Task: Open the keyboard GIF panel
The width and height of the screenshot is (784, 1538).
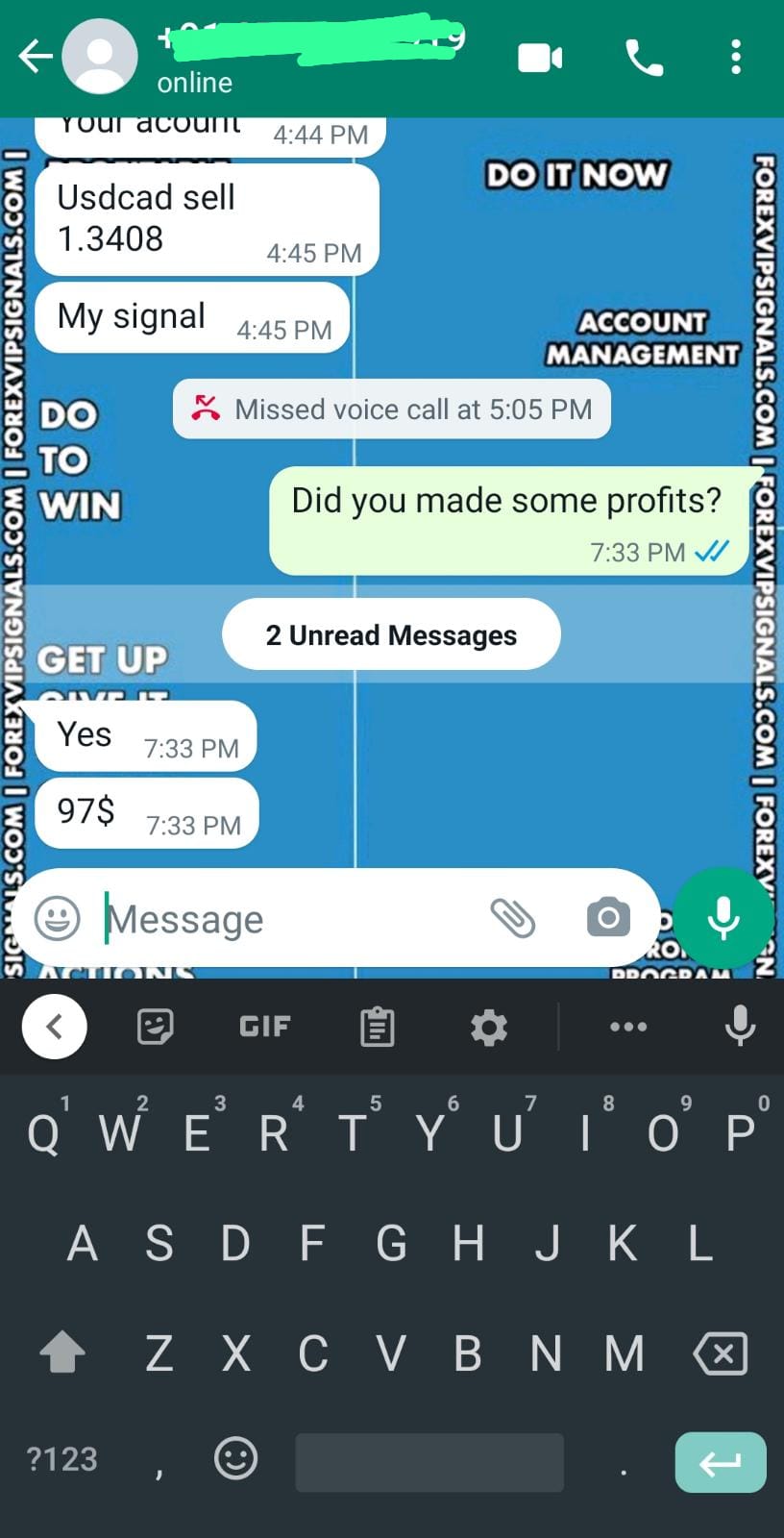Action: click(264, 1027)
